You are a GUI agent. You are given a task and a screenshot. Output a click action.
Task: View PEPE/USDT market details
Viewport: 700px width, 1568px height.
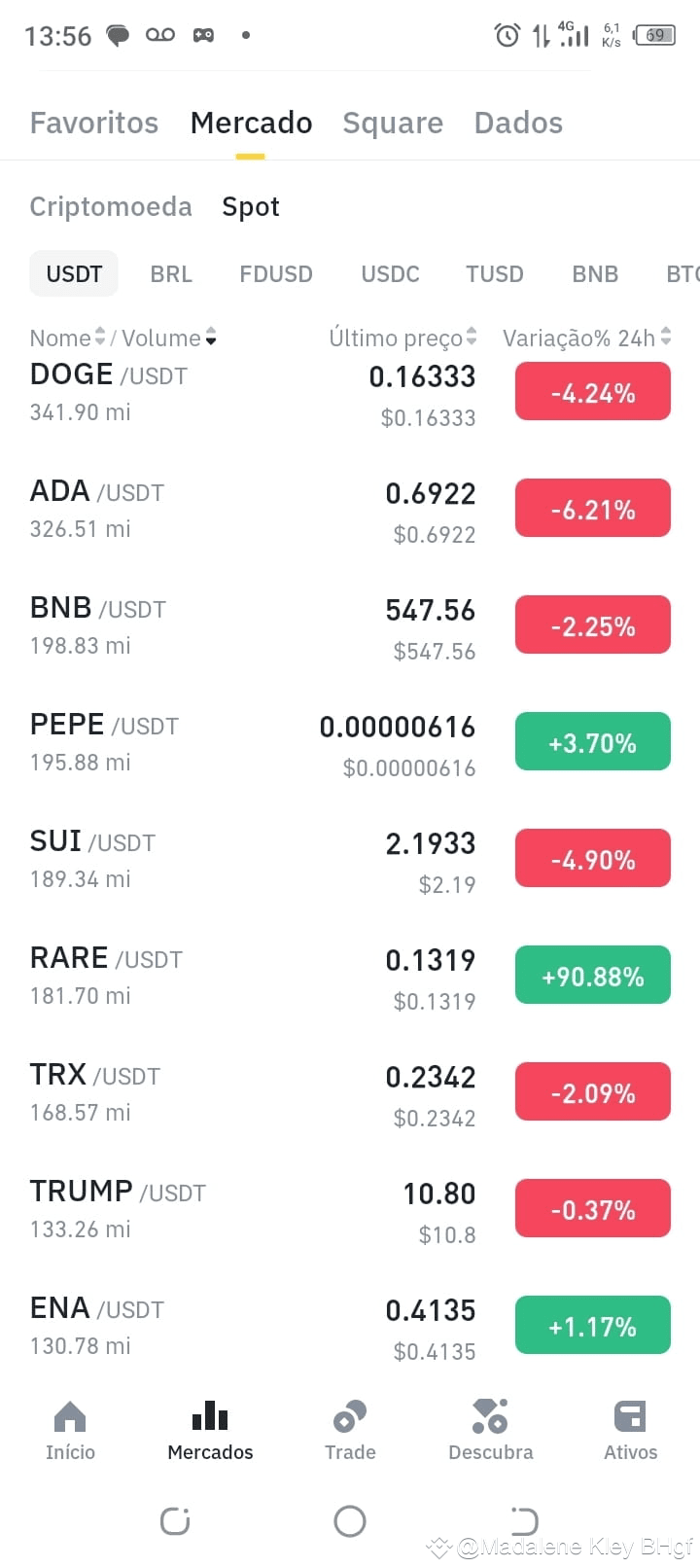350,744
